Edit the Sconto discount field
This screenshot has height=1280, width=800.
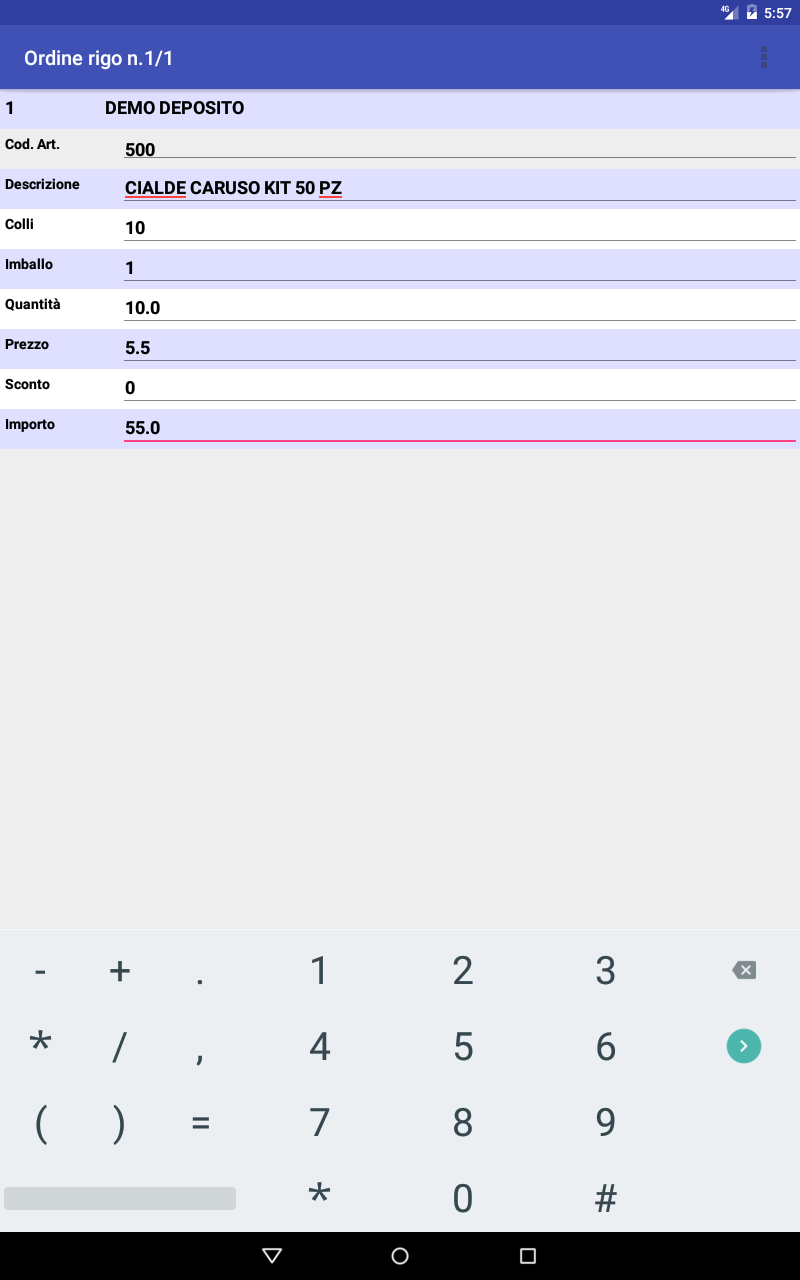point(460,387)
